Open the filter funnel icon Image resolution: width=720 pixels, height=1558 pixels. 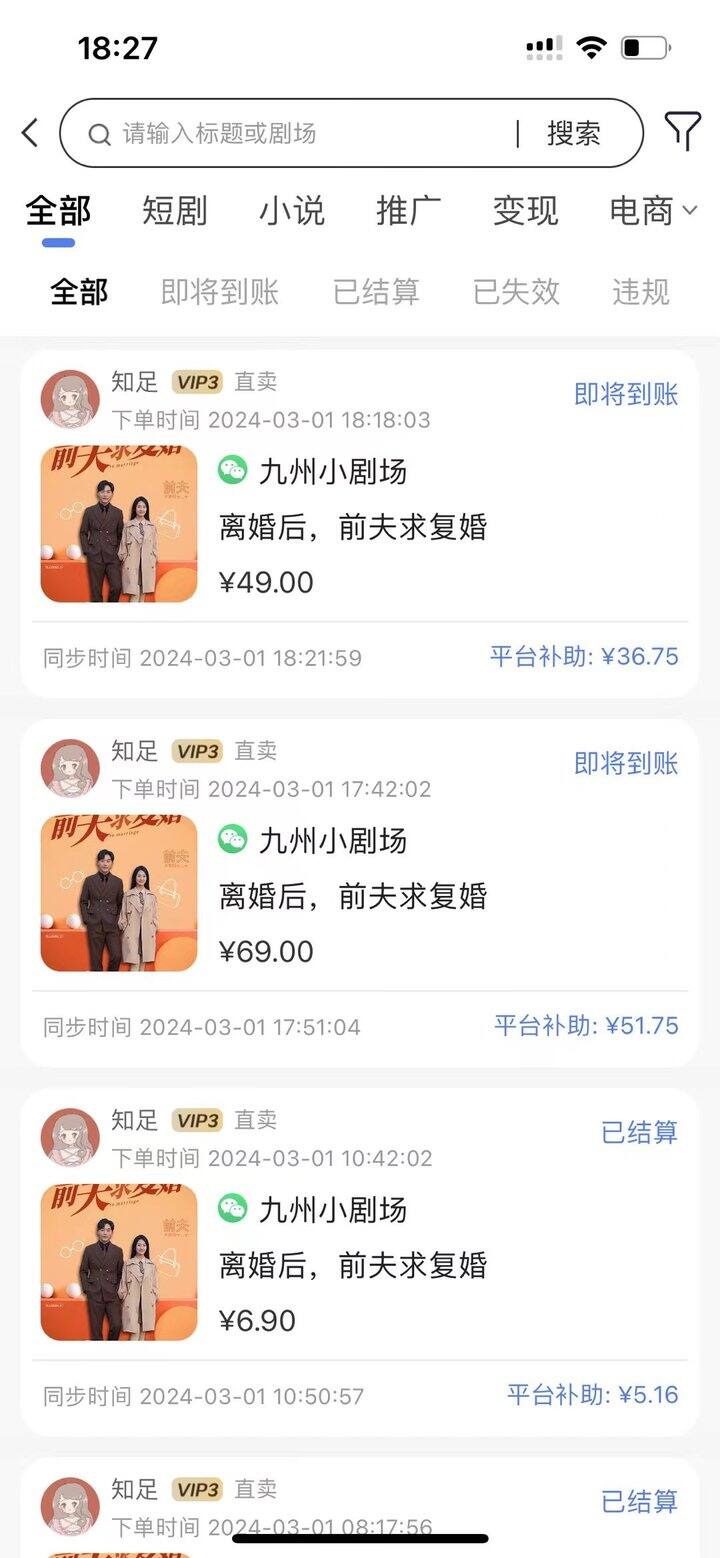coord(683,131)
